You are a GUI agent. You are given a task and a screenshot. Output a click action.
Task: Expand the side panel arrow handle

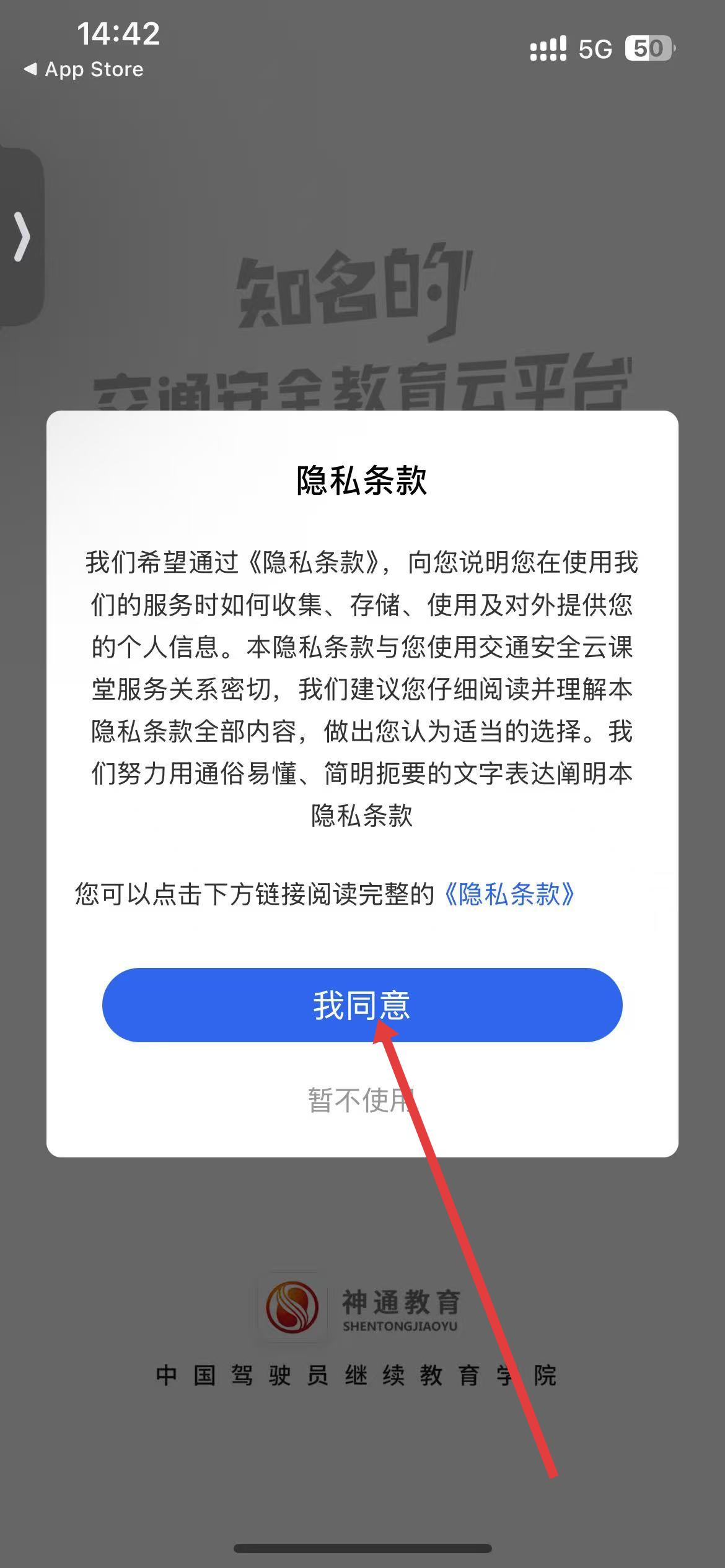pos(22,237)
